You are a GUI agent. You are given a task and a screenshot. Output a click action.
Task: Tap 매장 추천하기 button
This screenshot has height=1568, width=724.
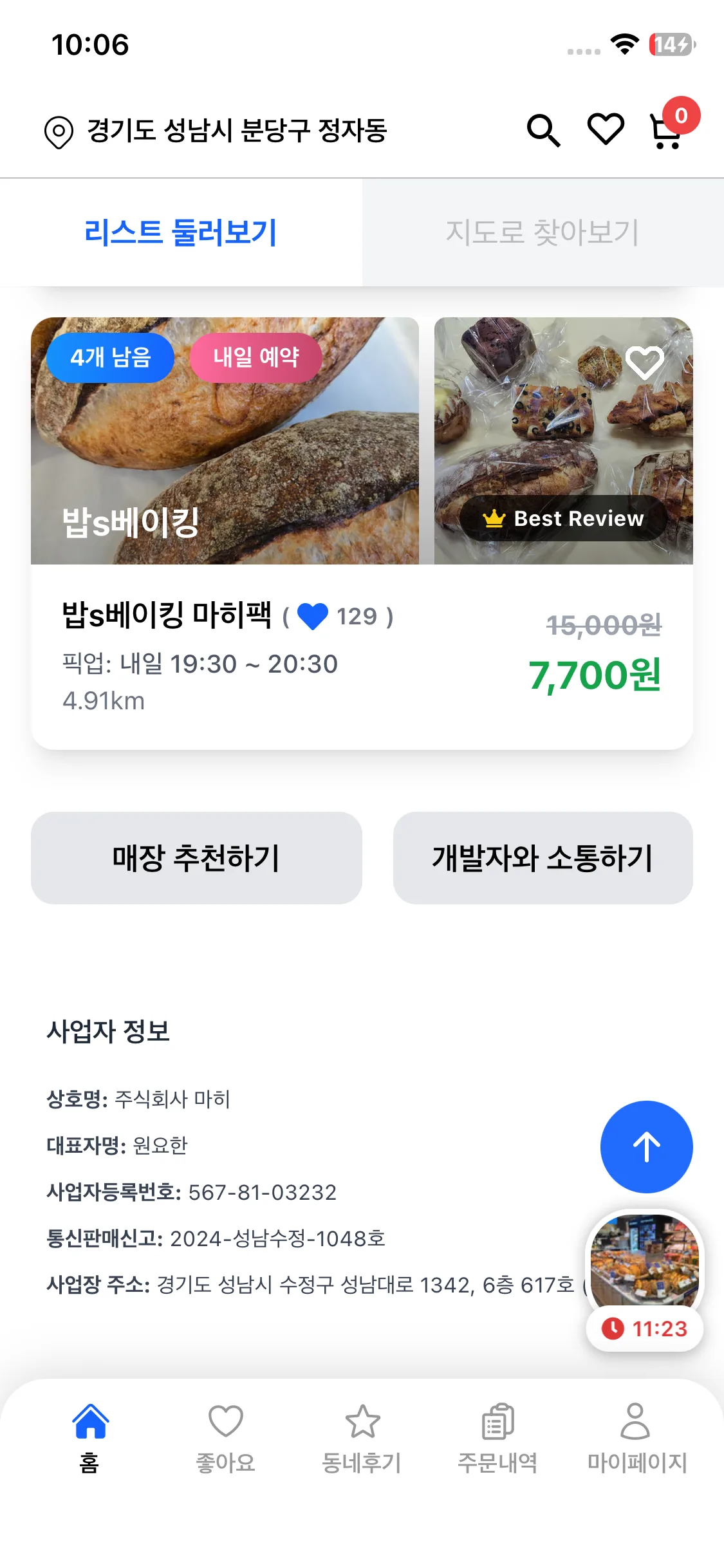pos(196,858)
